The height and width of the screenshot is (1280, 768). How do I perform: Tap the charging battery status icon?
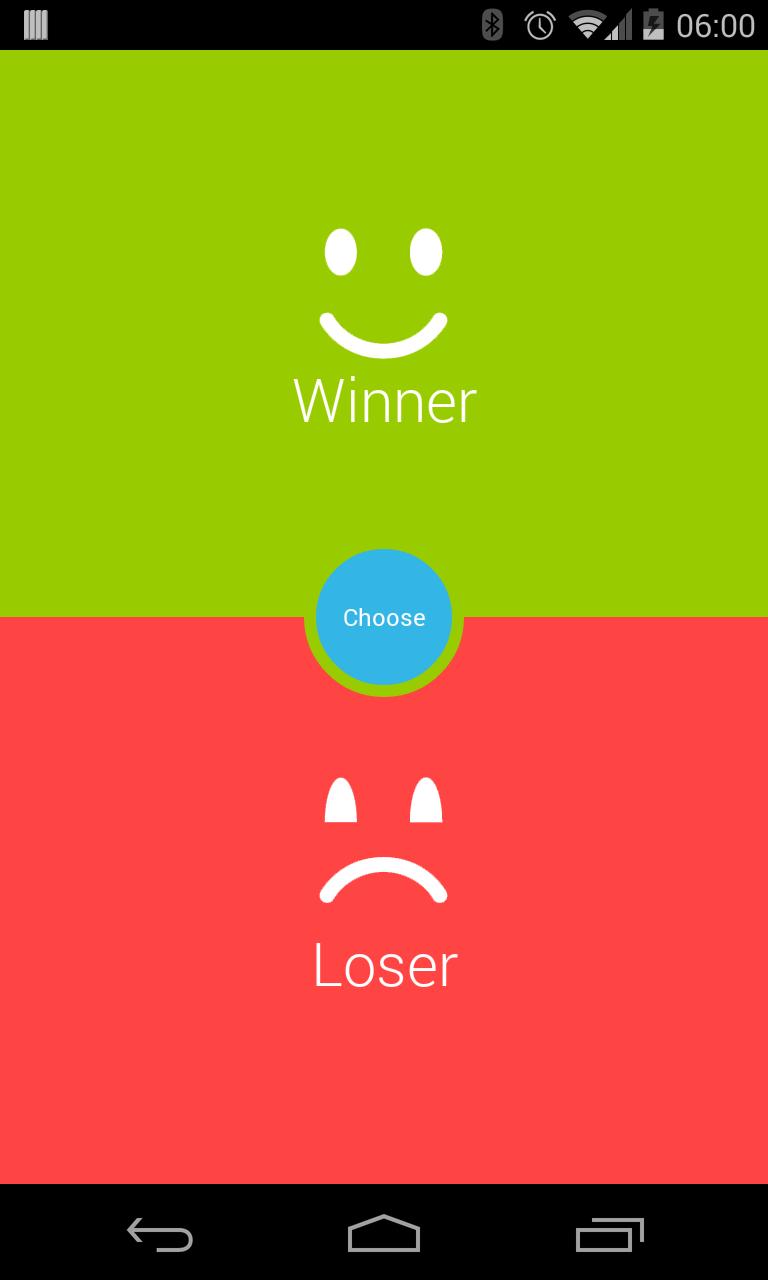pyautogui.click(x=655, y=24)
